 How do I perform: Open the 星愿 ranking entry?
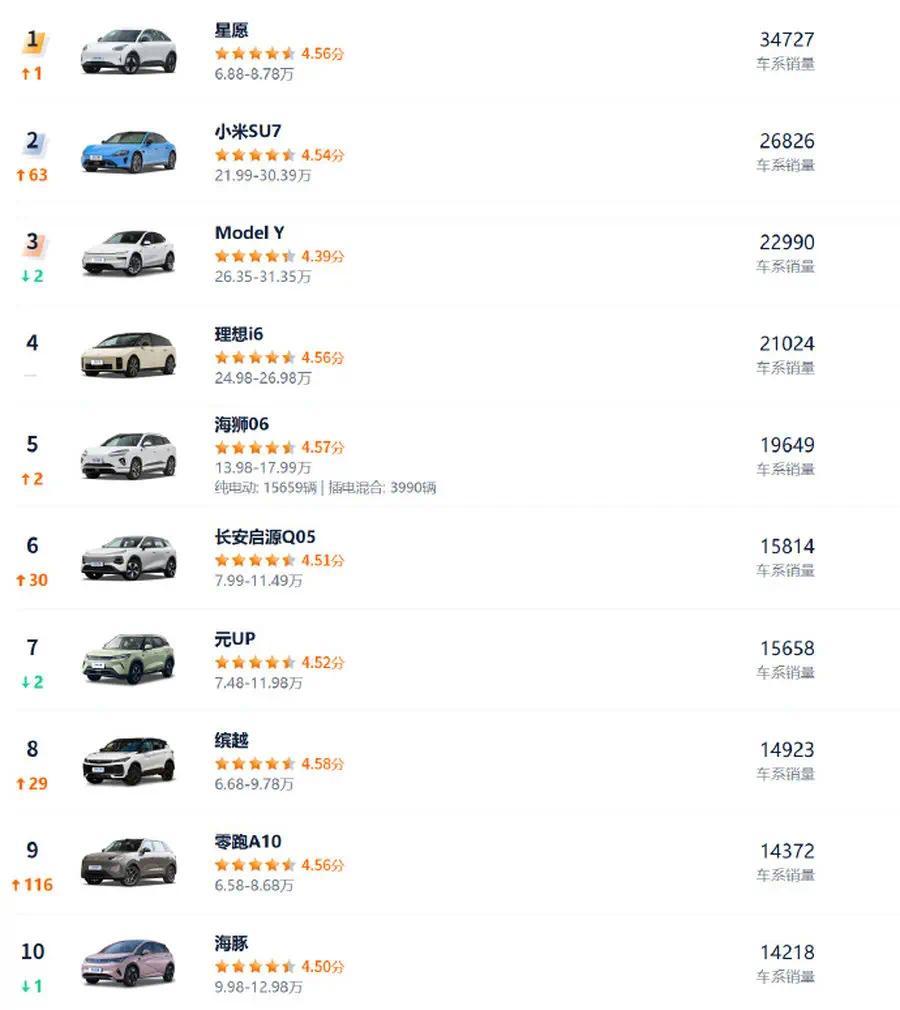point(450,52)
